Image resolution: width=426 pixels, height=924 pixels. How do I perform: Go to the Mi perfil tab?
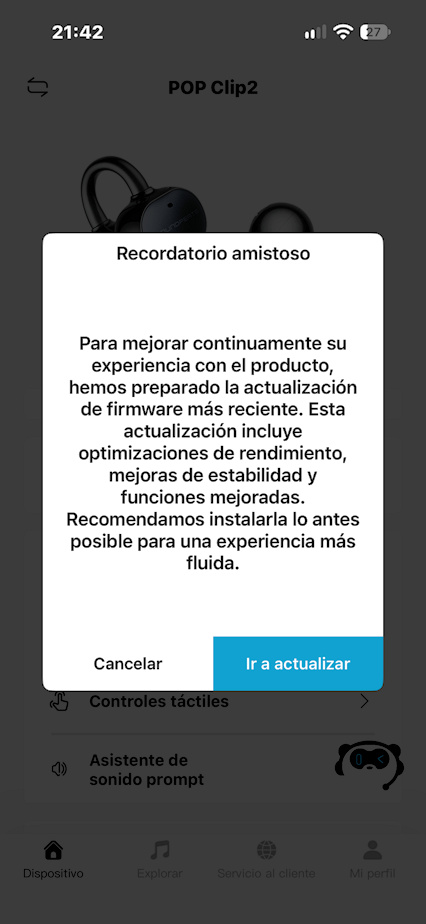(372, 860)
